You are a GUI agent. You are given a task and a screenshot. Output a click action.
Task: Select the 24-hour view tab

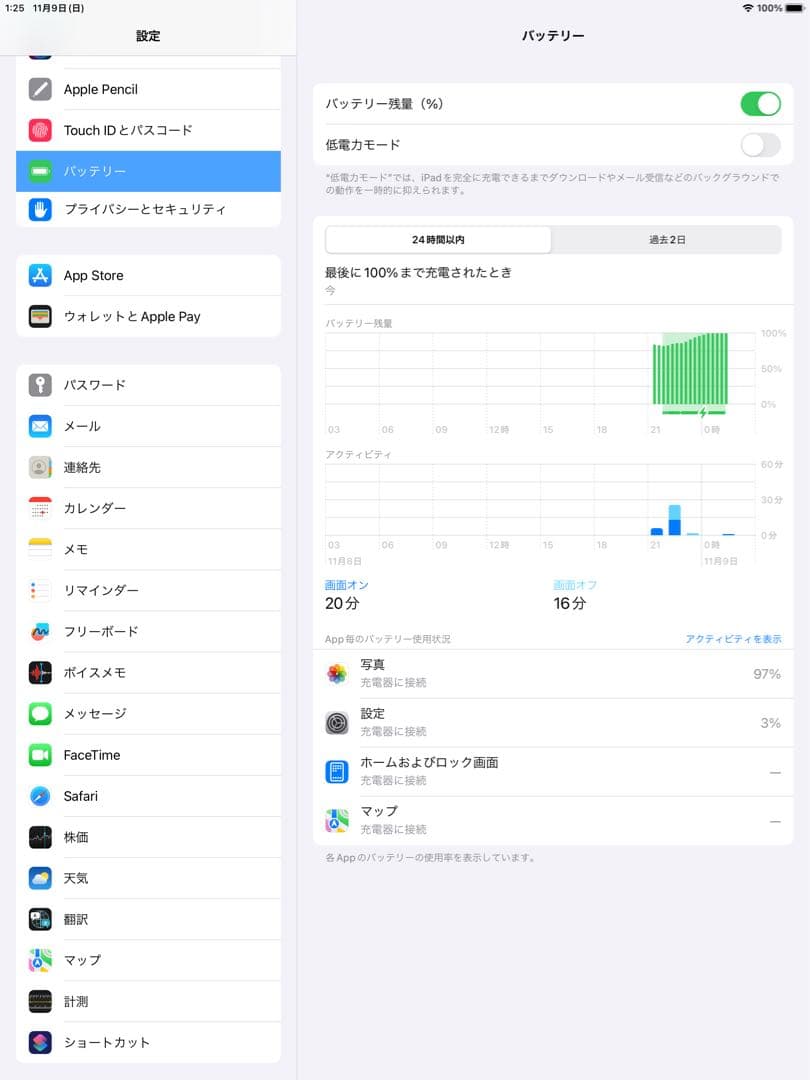tap(437, 240)
